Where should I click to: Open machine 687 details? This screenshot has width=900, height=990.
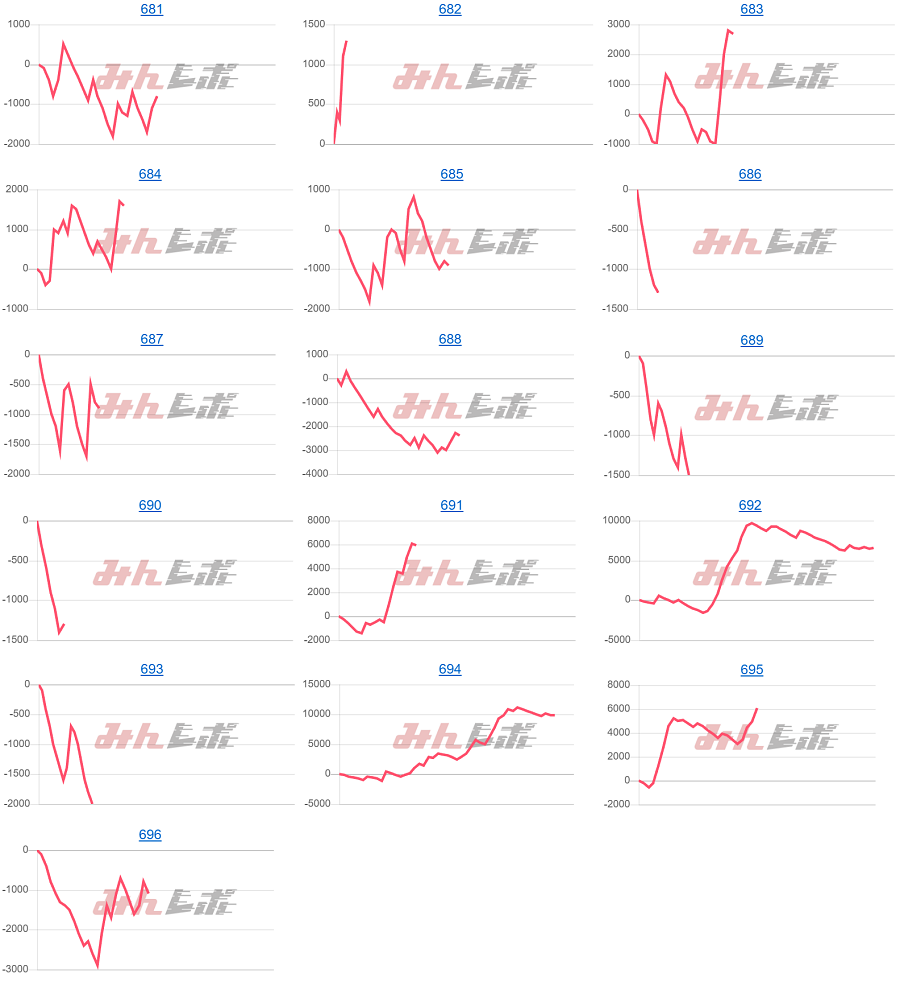(151, 339)
